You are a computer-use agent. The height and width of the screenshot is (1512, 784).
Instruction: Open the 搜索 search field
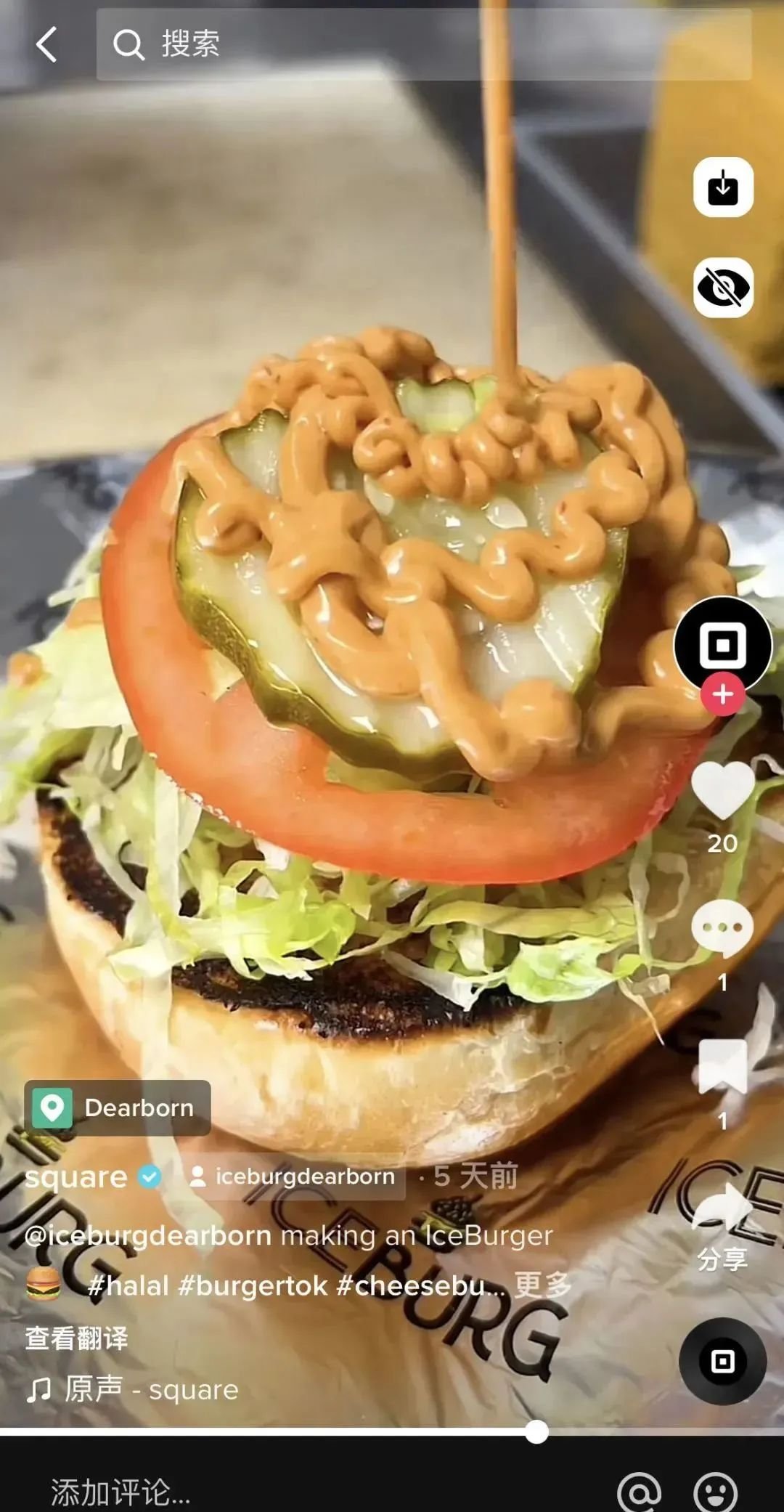[x=422, y=44]
